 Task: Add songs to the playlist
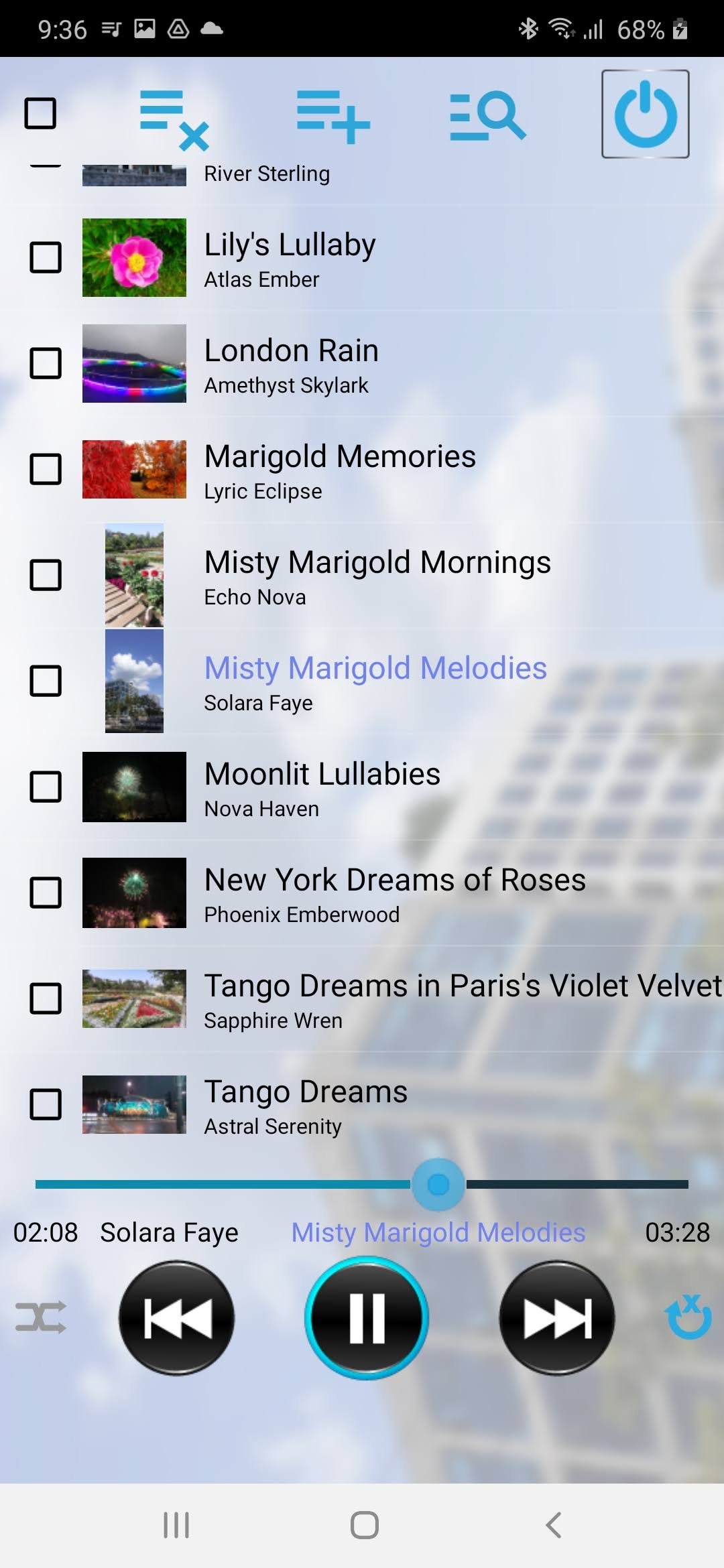click(333, 117)
